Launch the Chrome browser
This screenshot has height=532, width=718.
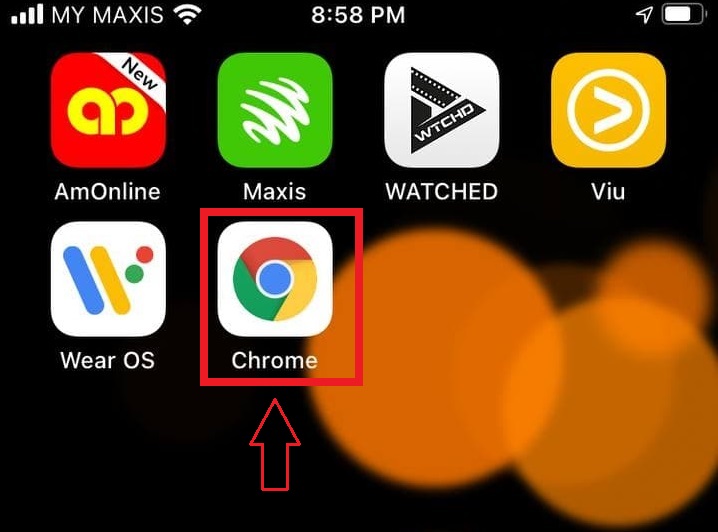pos(275,279)
